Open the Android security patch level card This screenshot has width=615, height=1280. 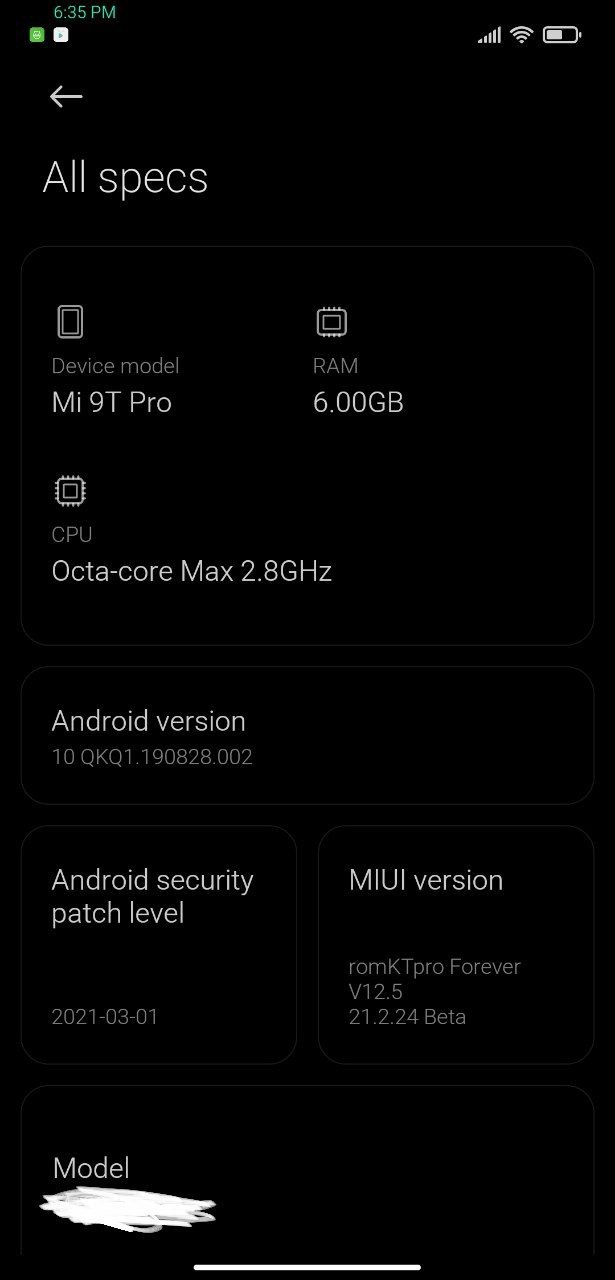pyautogui.click(x=159, y=945)
